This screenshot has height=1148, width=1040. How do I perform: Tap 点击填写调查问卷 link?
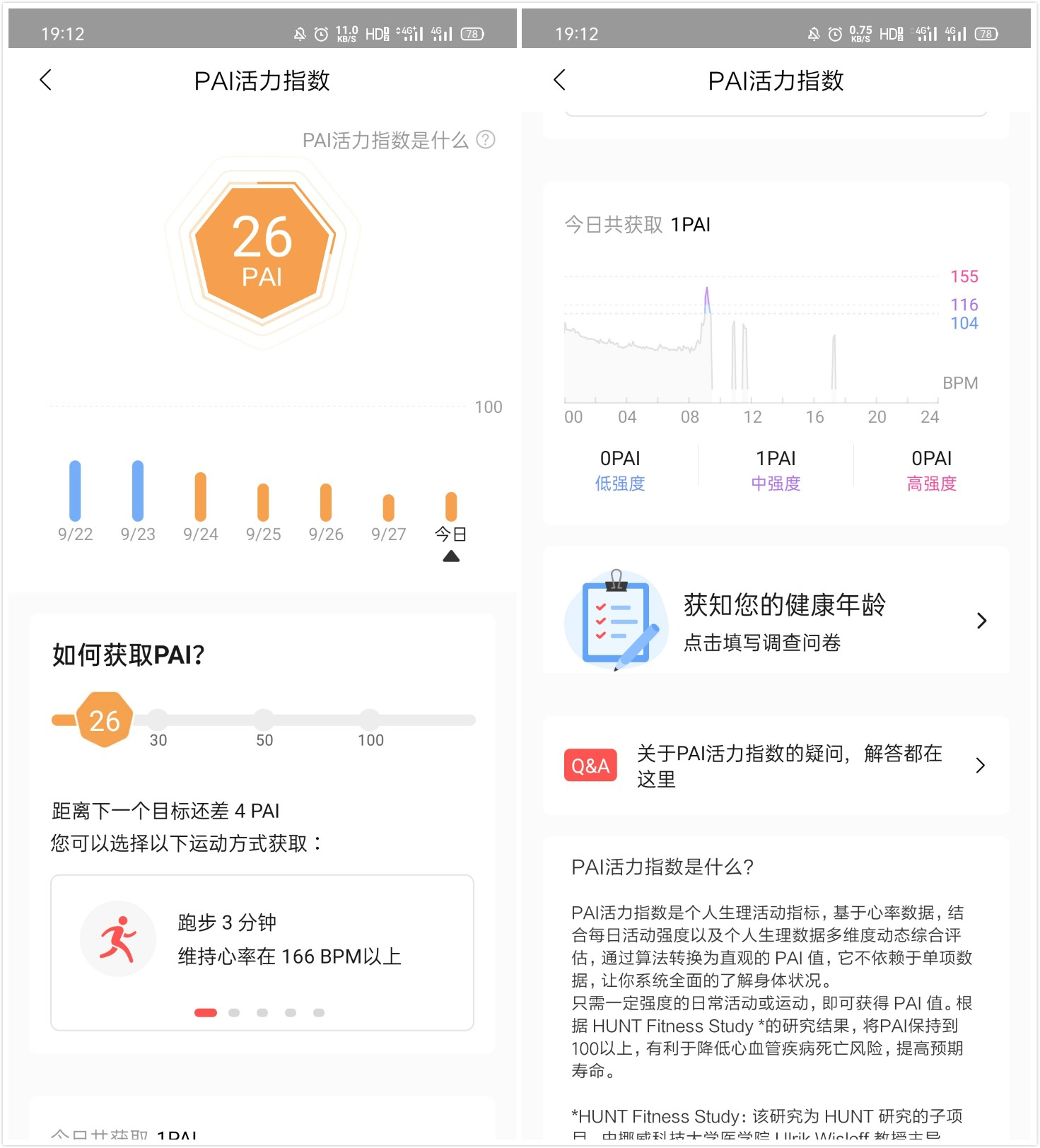click(x=764, y=643)
